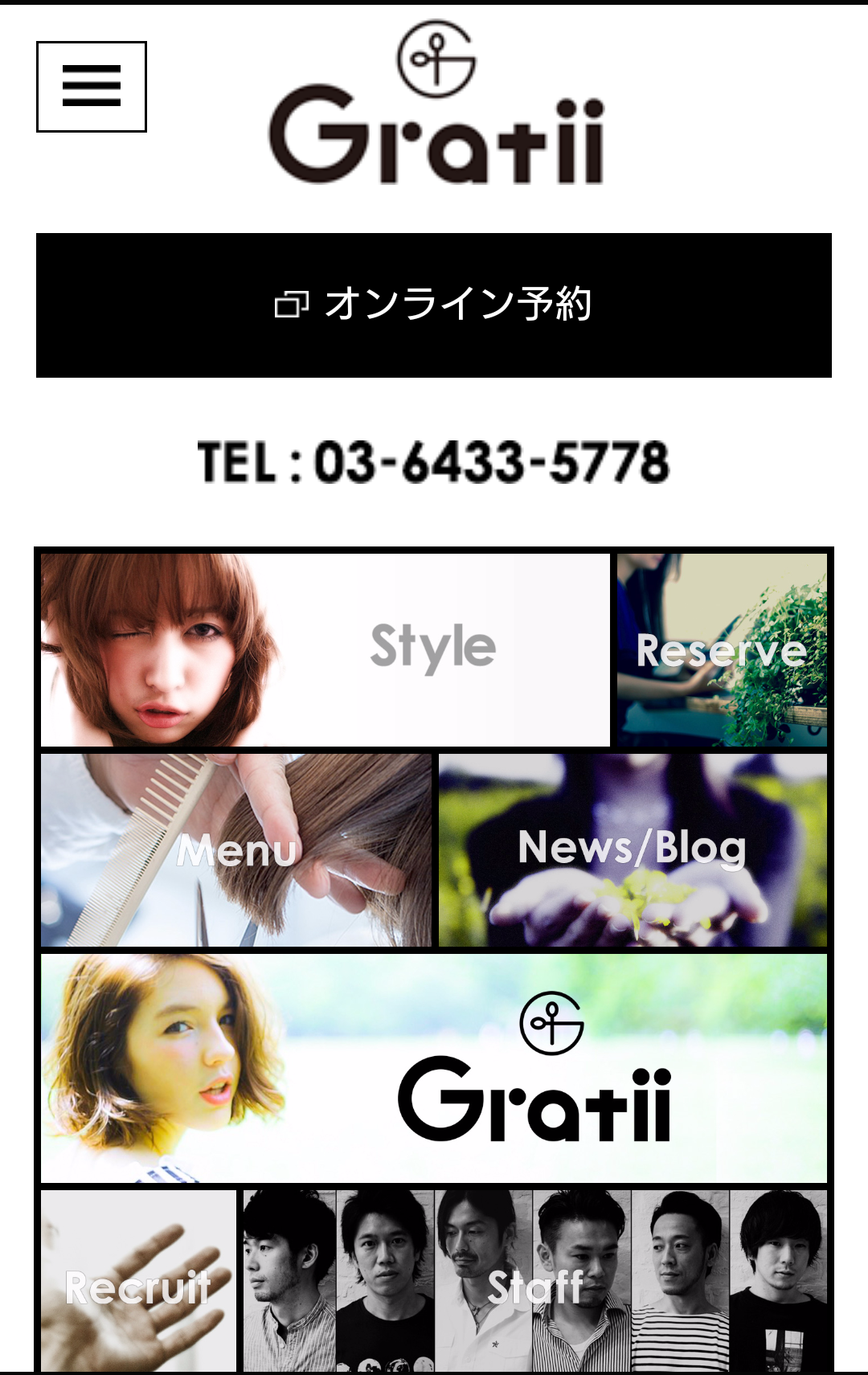Click the window icon beside オンライン予約
Viewport: 868px width, 1375px height.
[x=293, y=305]
